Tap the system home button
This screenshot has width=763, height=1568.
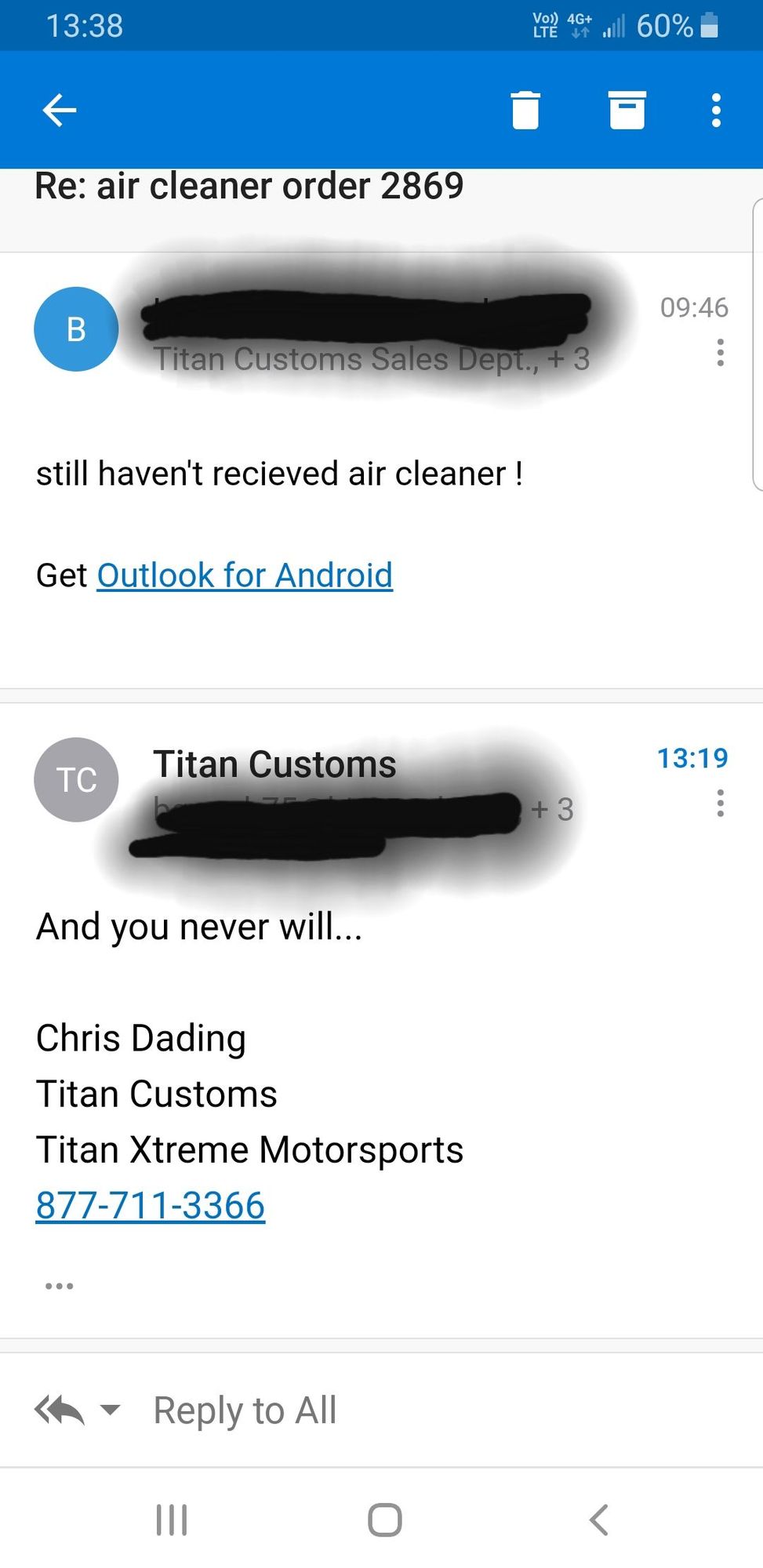[x=384, y=1519]
